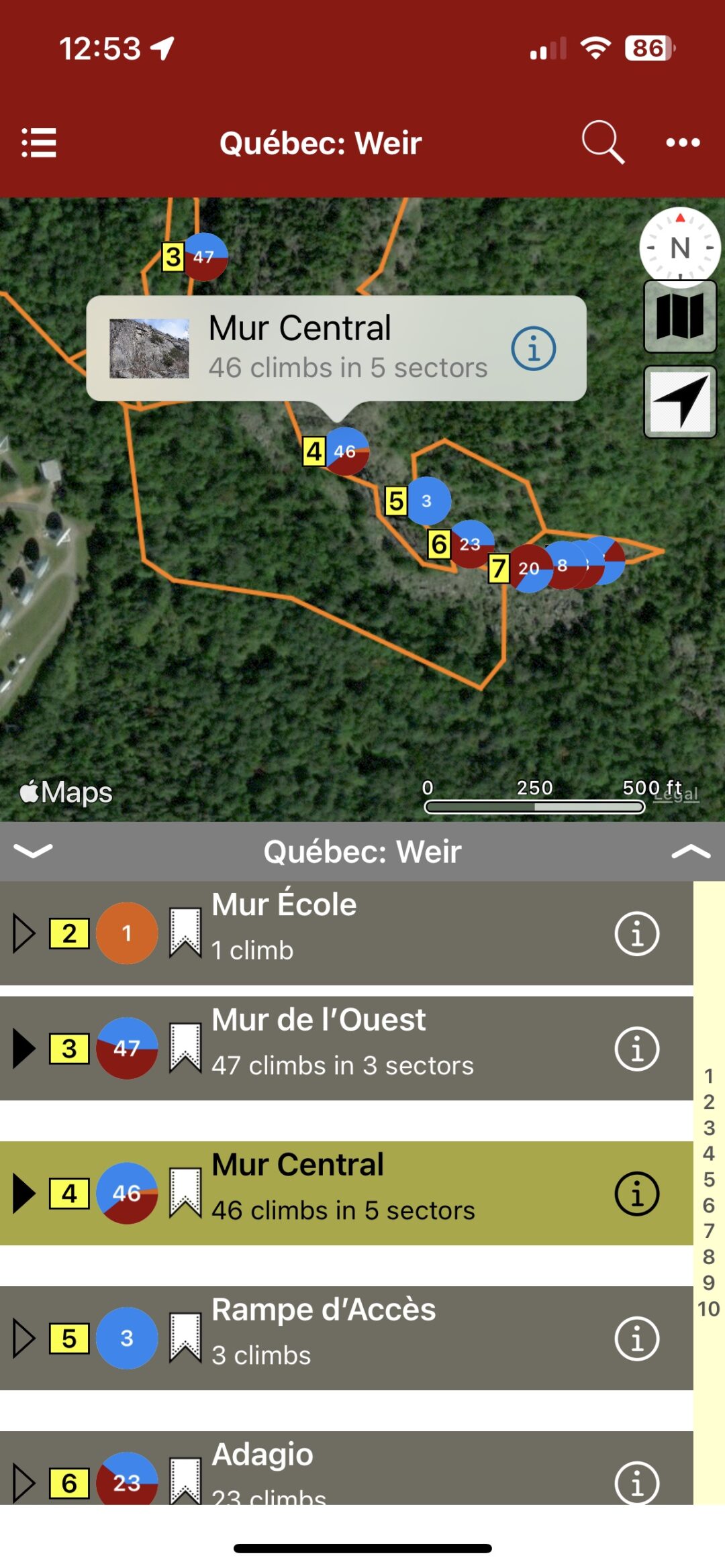This screenshot has height=1568, width=725.
Task: Bookmark Adagio
Action: [185, 1481]
